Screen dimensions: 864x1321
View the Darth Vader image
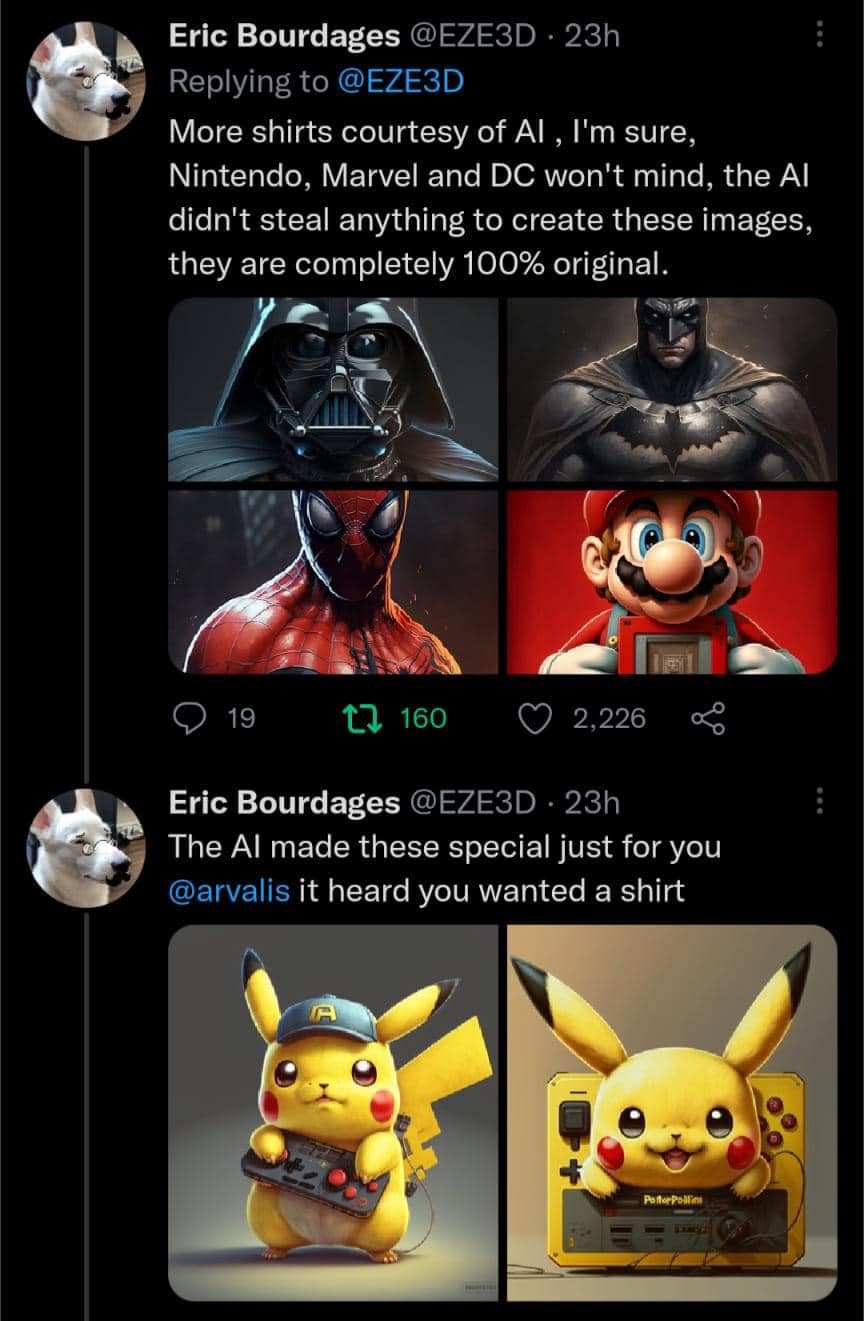333,390
